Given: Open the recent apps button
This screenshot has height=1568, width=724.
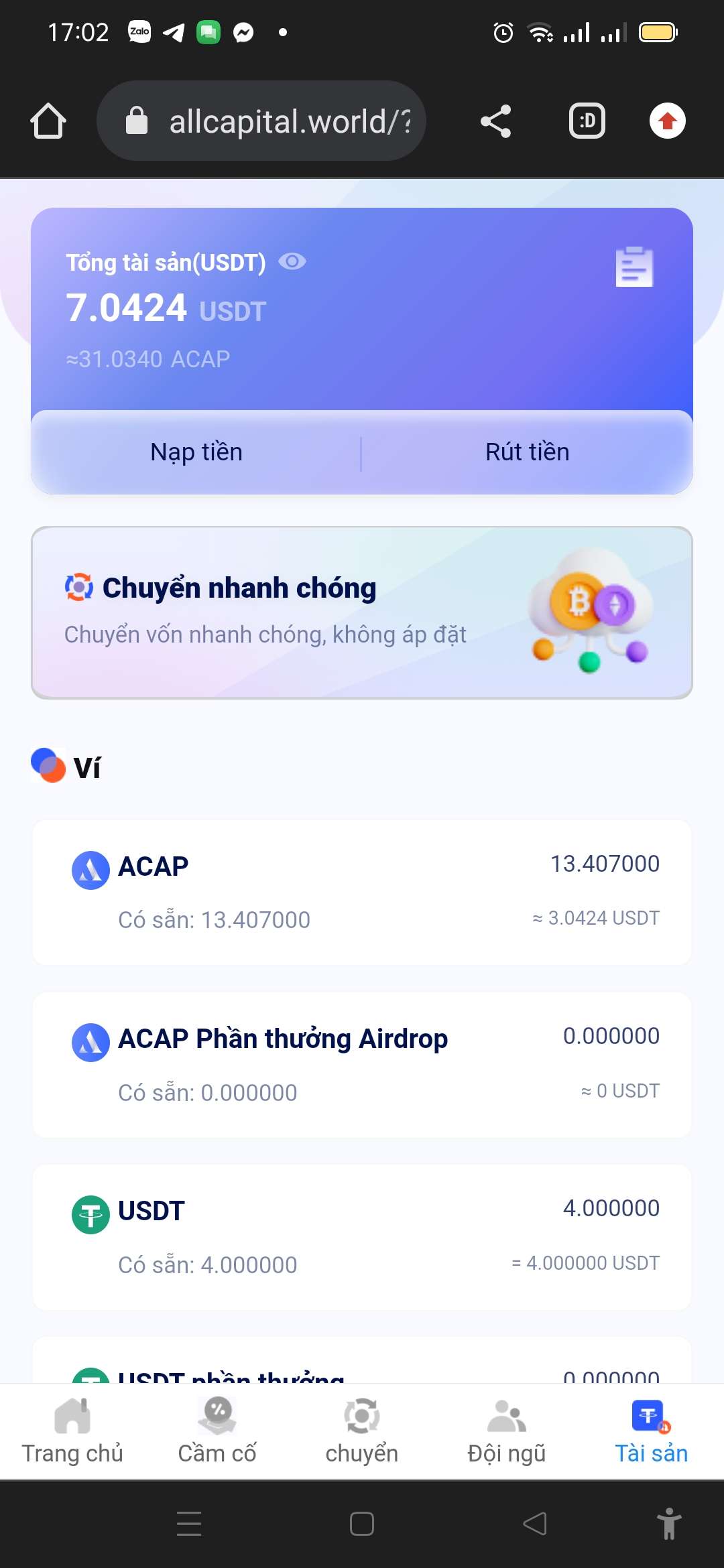Looking at the screenshot, I should (x=189, y=1524).
